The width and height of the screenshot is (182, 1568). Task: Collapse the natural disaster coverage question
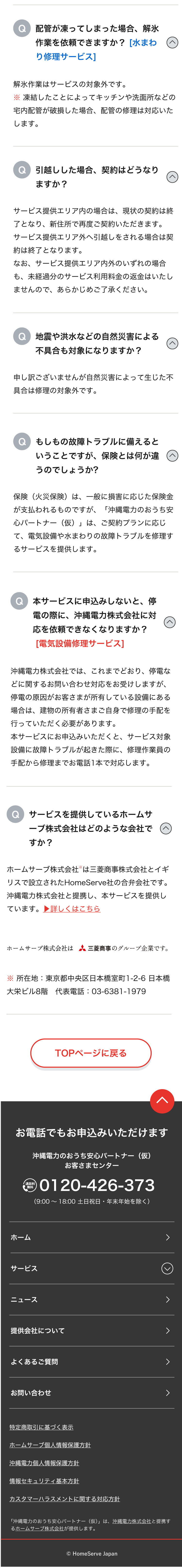pyautogui.click(x=172, y=343)
